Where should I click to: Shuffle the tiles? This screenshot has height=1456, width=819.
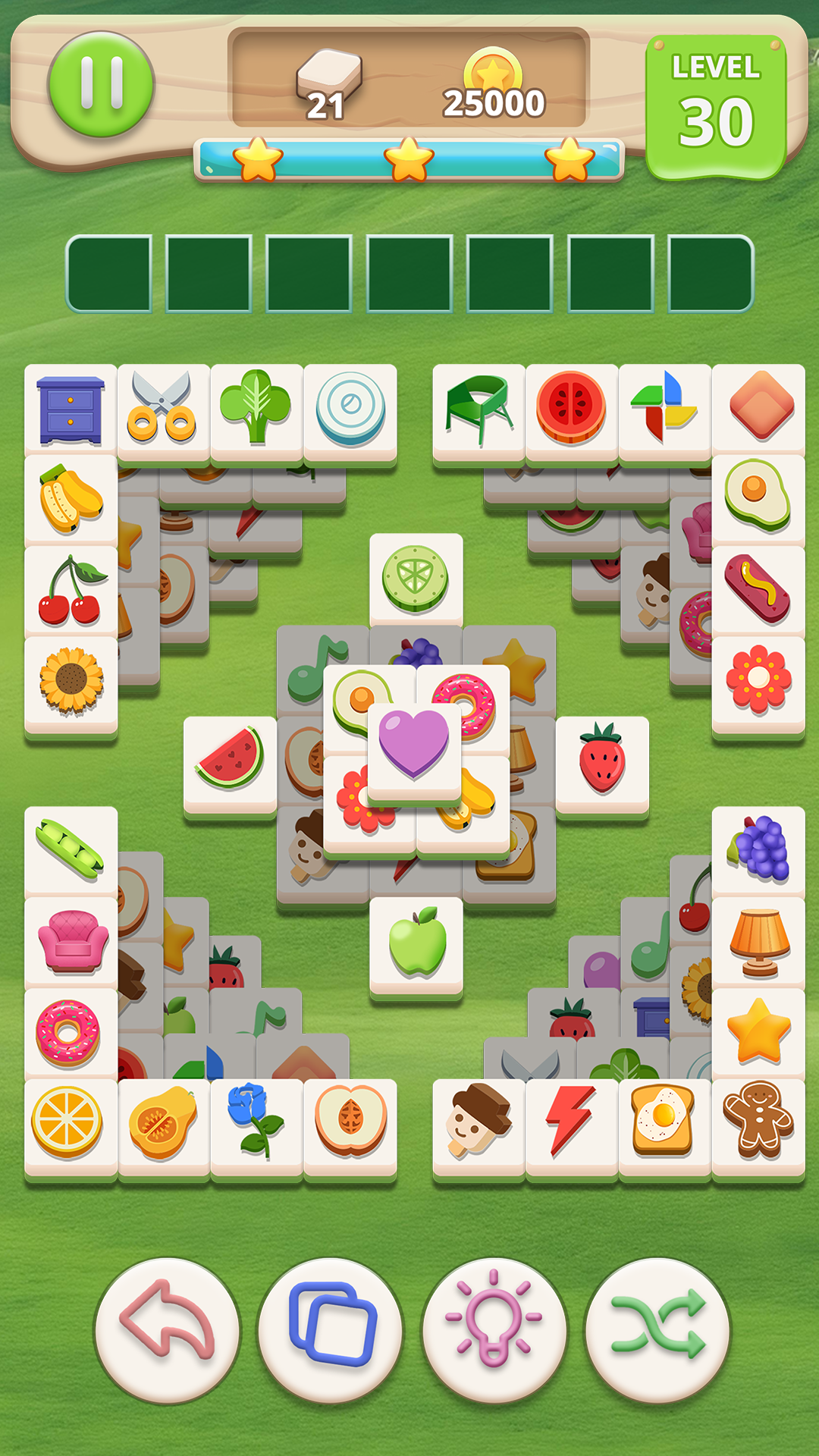pos(657,1329)
